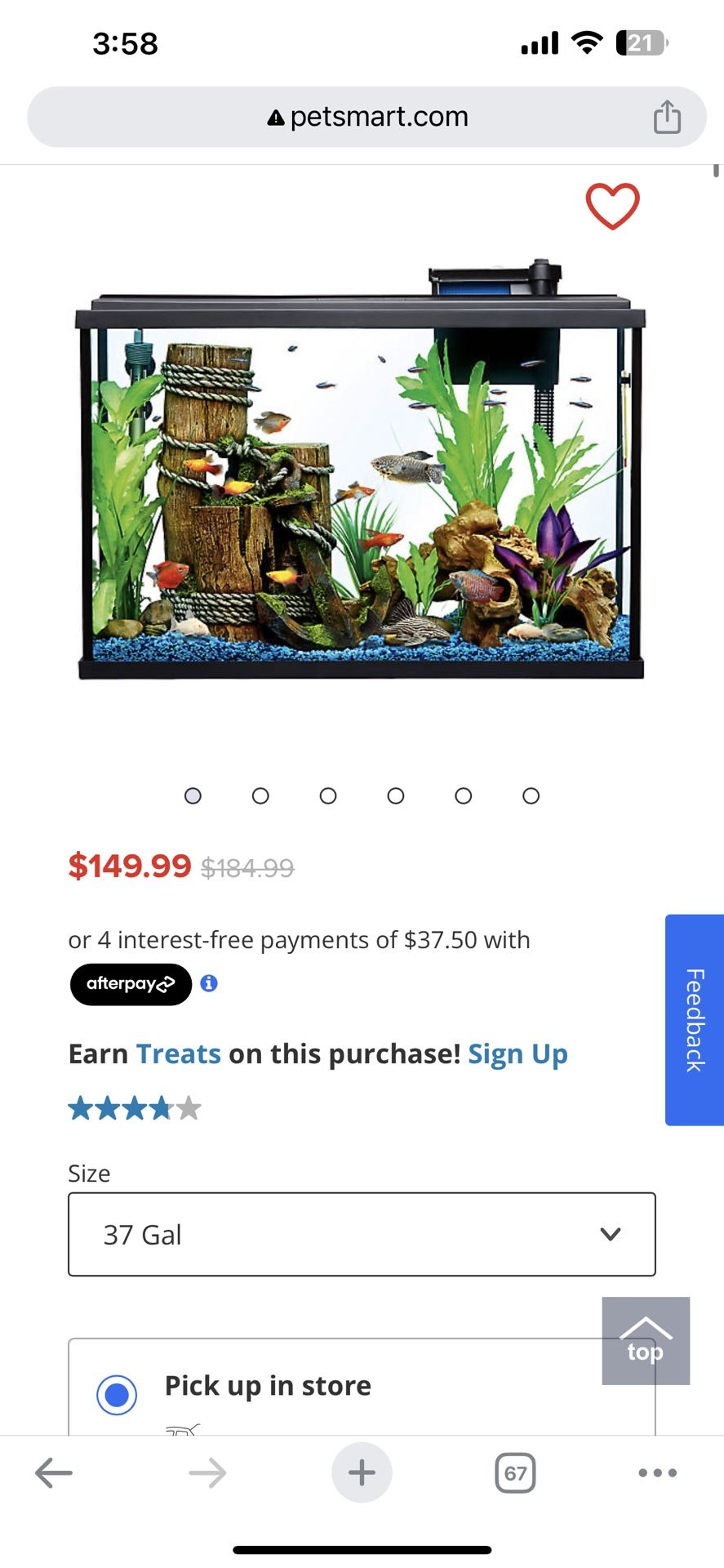Open a new browser tab
This screenshot has height=1568, width=724.
pyautogui.click(x=362, y=1472)
